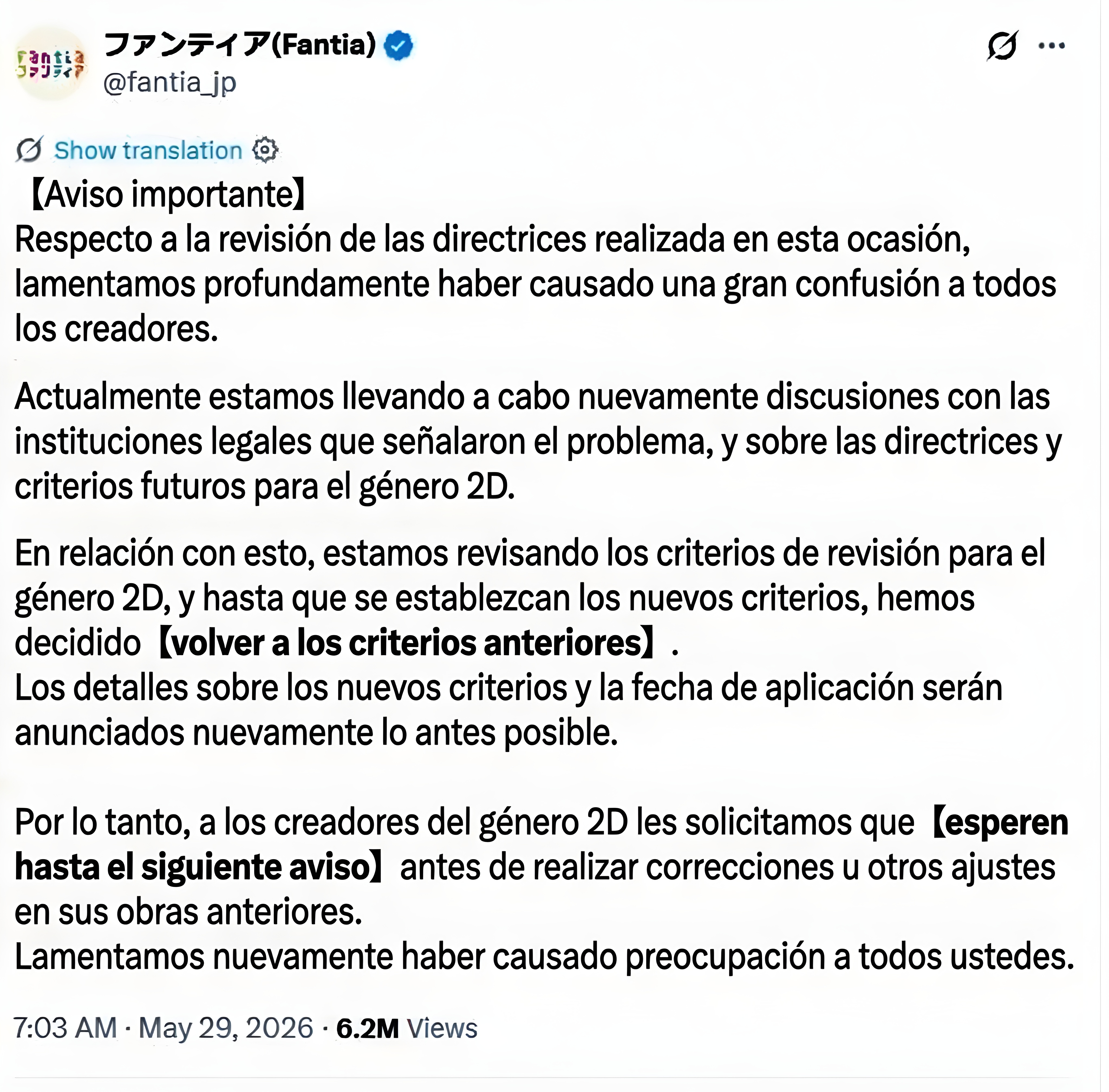The width and height of the screenshot is (1109, 1092).
Task: Open Fantia's profile avatar
Action: tap(50, 64)
